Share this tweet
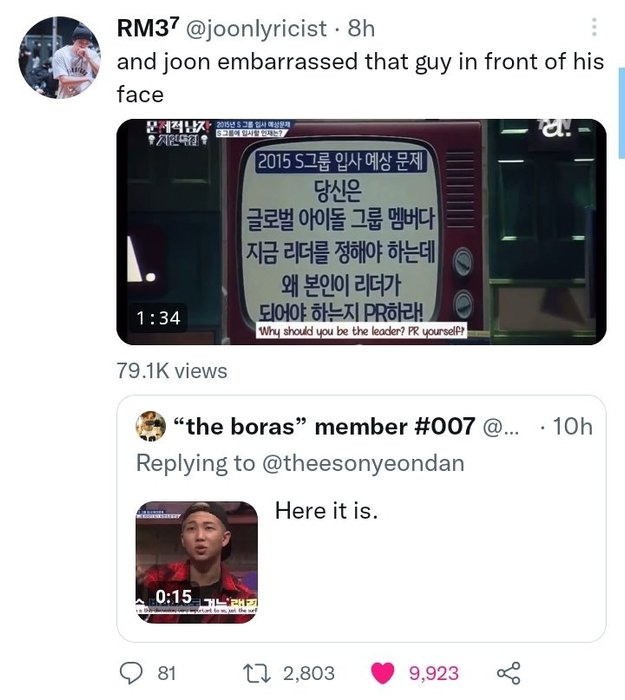 [509, 673]
